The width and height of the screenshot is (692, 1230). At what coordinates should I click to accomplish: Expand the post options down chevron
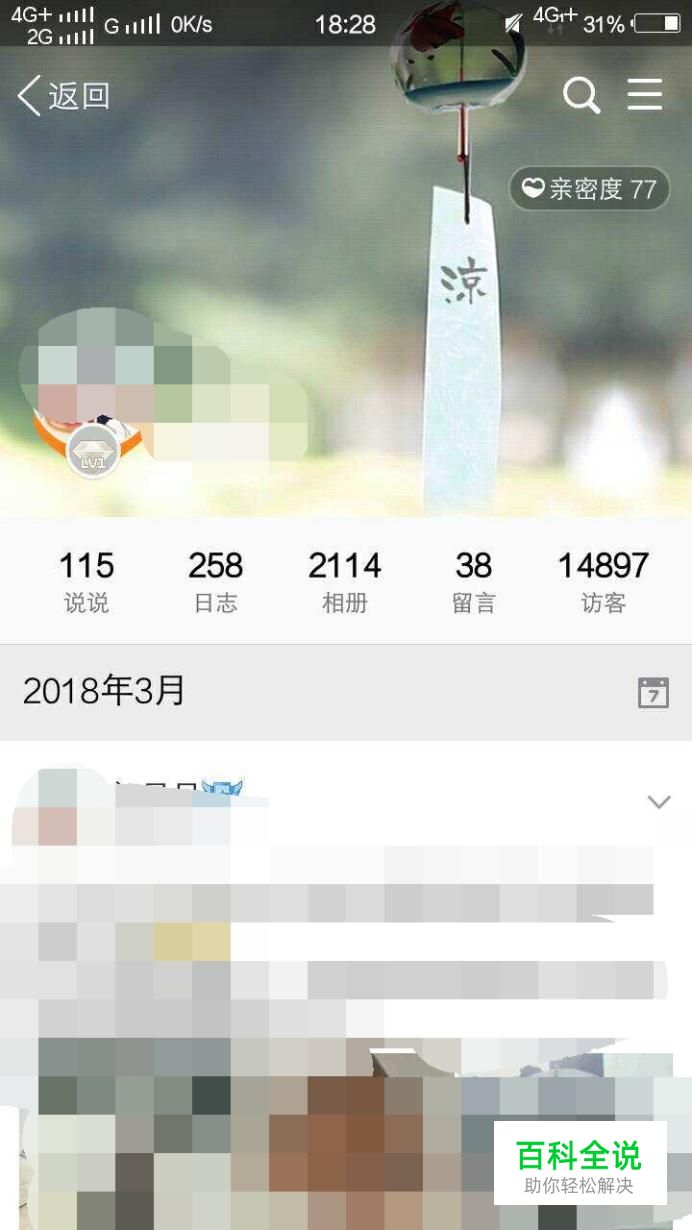click(659, 801)
